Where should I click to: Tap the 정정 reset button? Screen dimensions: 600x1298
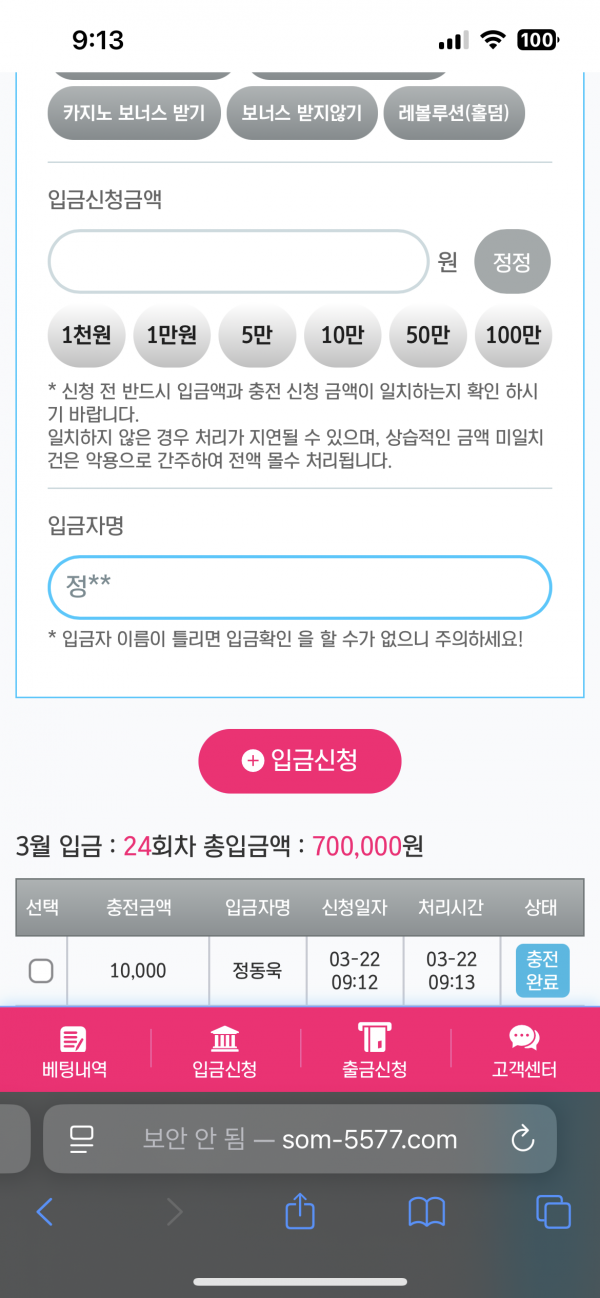(x=512, y=262)
